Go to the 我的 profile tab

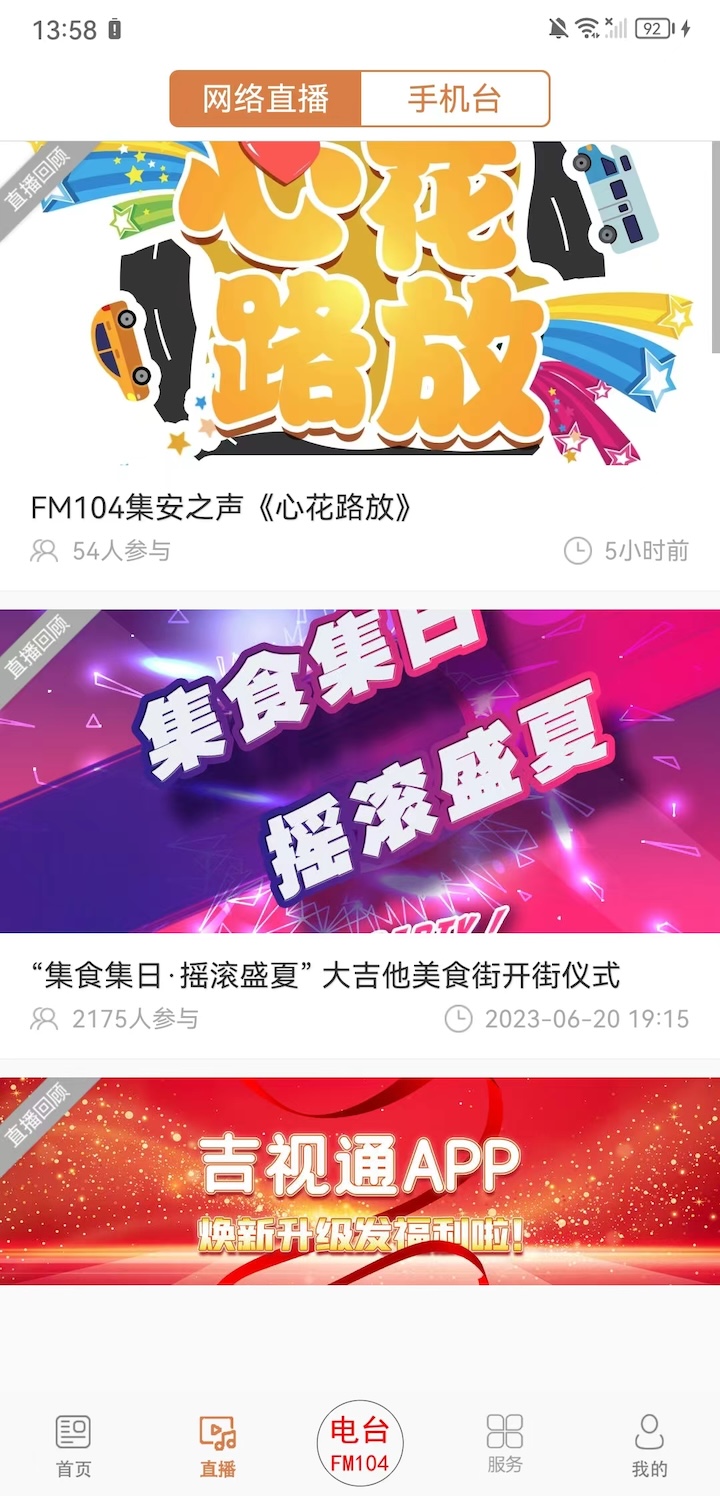[649, 1445]
